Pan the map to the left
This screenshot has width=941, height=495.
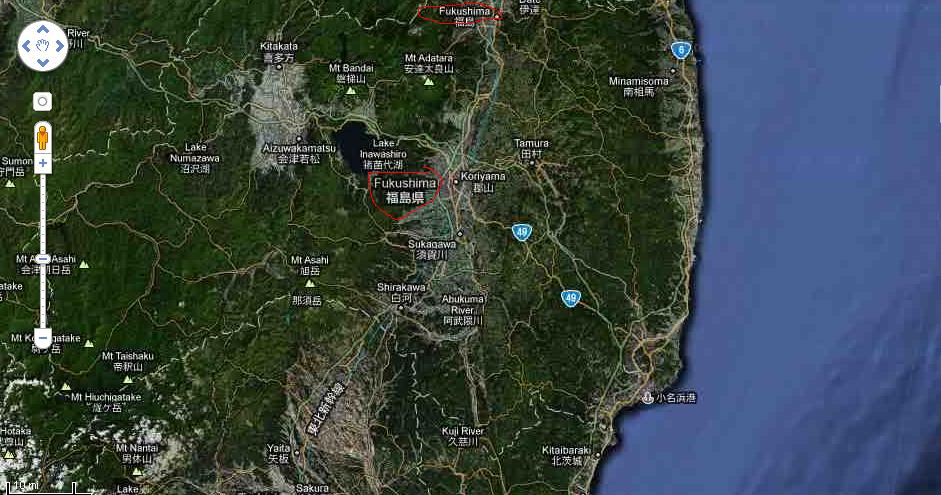(27, 46)
